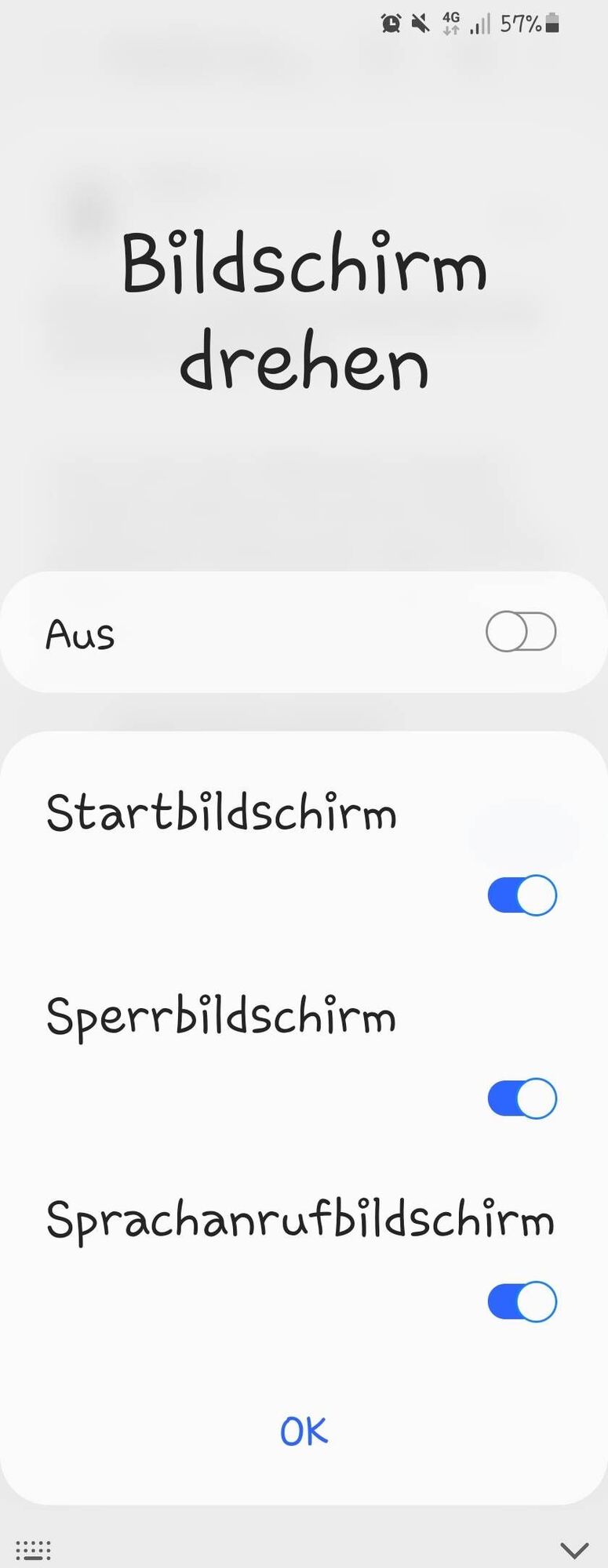The height and width of the screenshot is (1568, 608).
Task: Switch off Sprachanrufbildschirm rotation
Action: [522, 1301]
